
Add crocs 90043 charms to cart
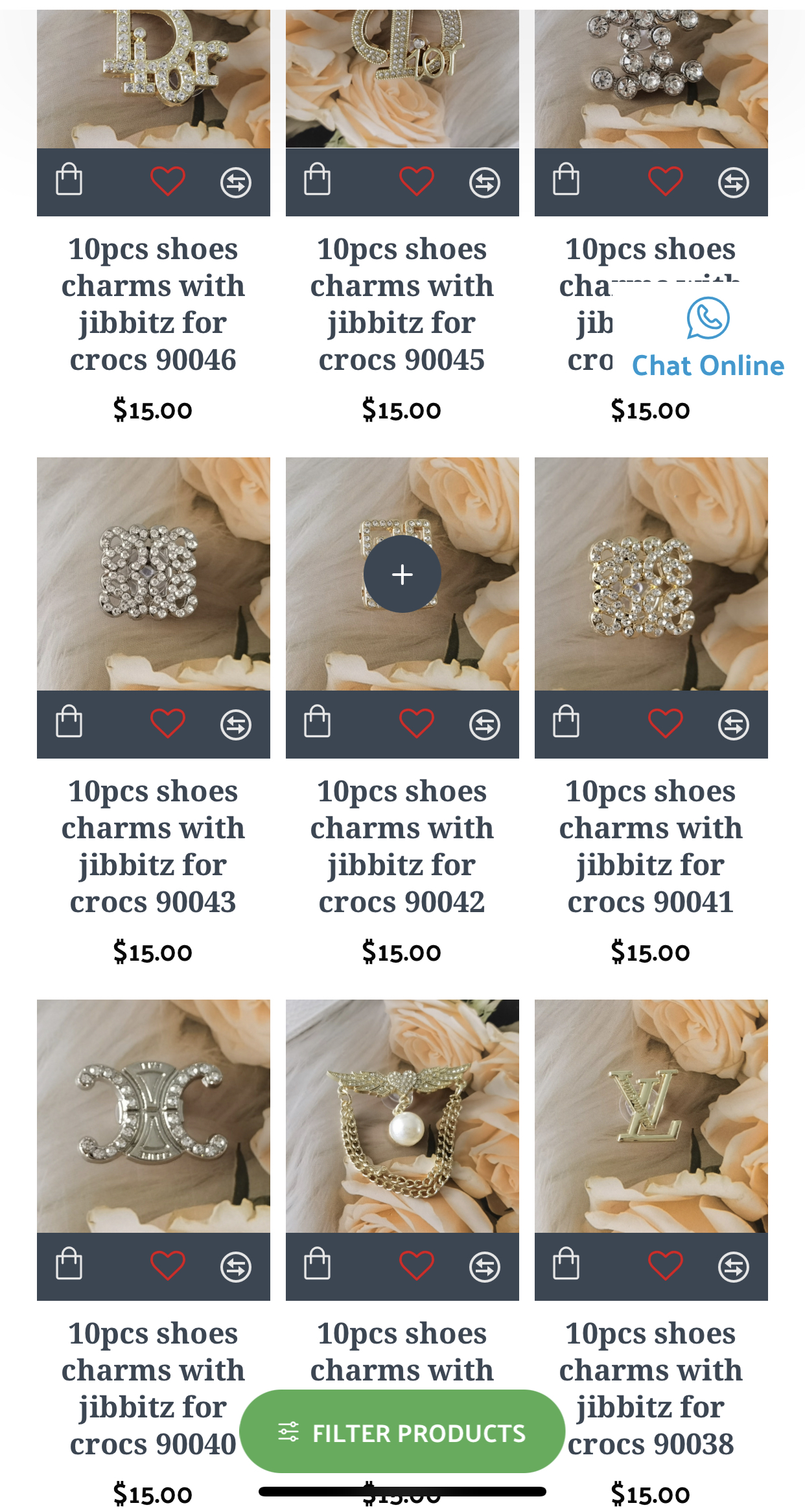[x=69, y=722]
